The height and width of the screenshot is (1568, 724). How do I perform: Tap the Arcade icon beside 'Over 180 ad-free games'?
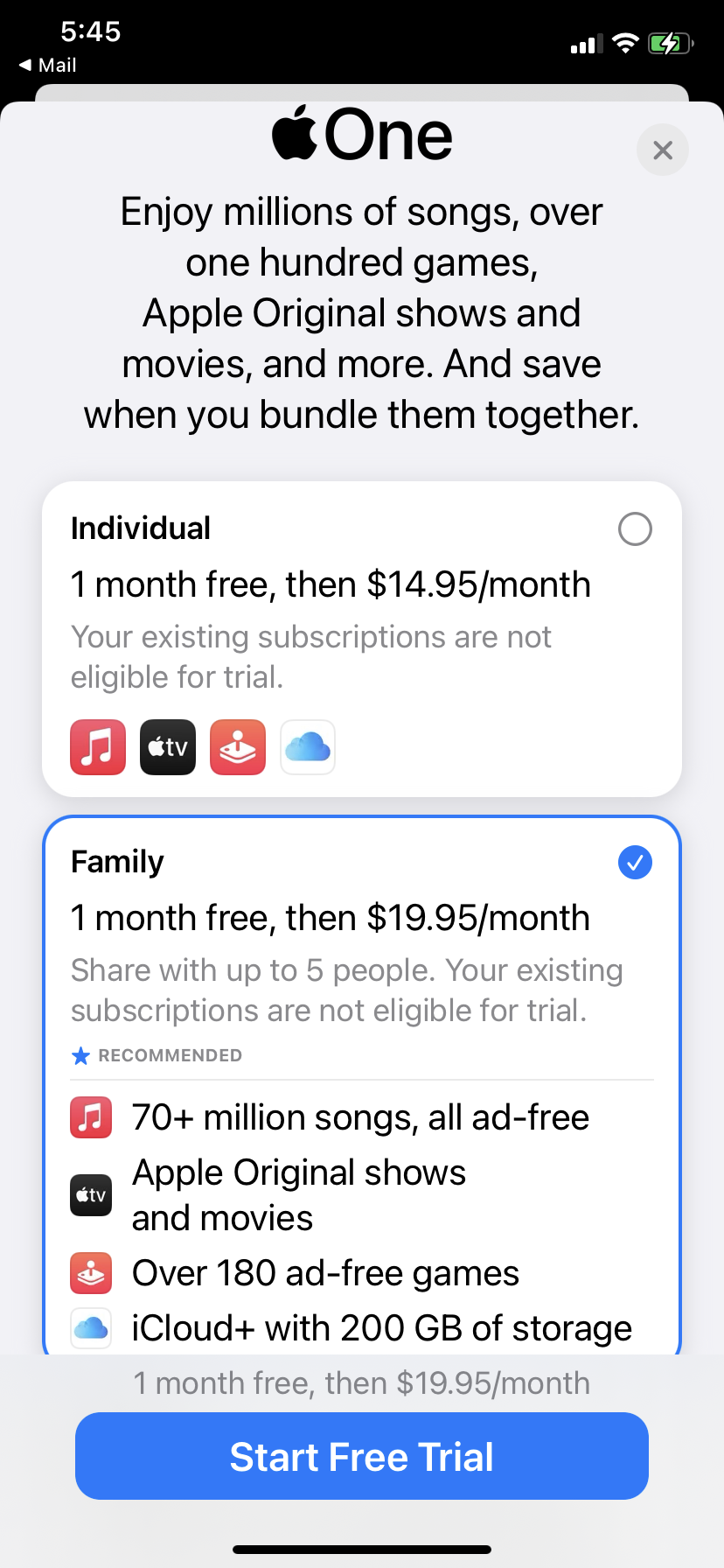(x=90, y=1274)
